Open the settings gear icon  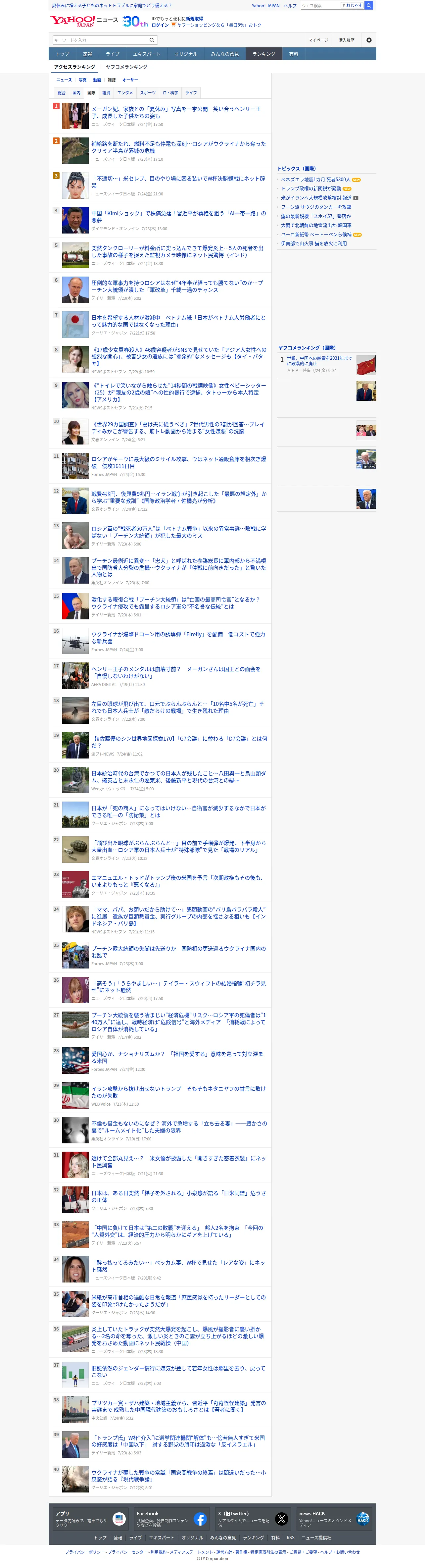click(368, 40)
